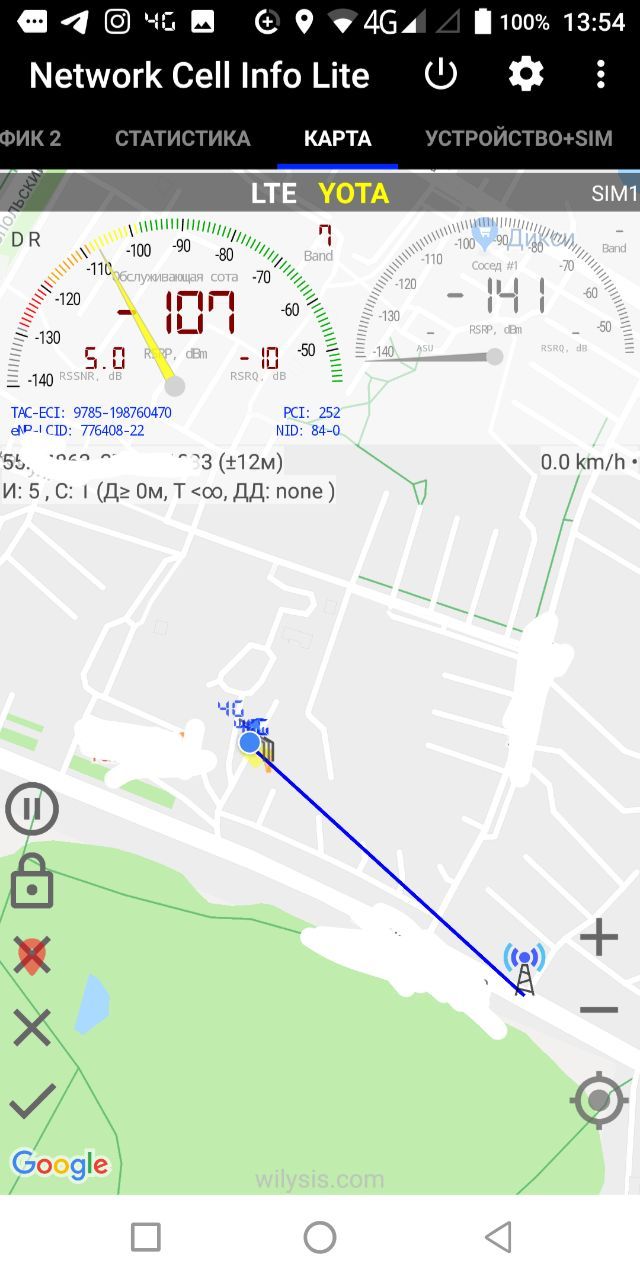Pause the measurement recording
Image resolution: width=640 pixels, height=1280 pixels.
click(32, 808)
